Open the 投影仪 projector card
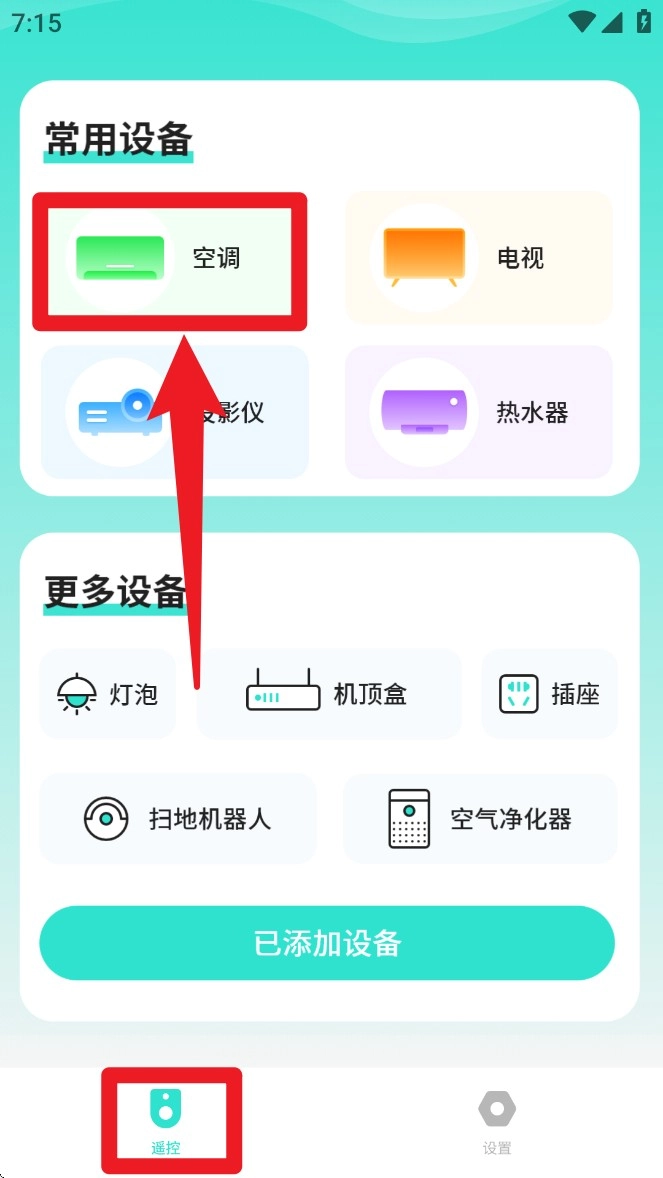Screen dimensions: 663x1178 (175, 413)
